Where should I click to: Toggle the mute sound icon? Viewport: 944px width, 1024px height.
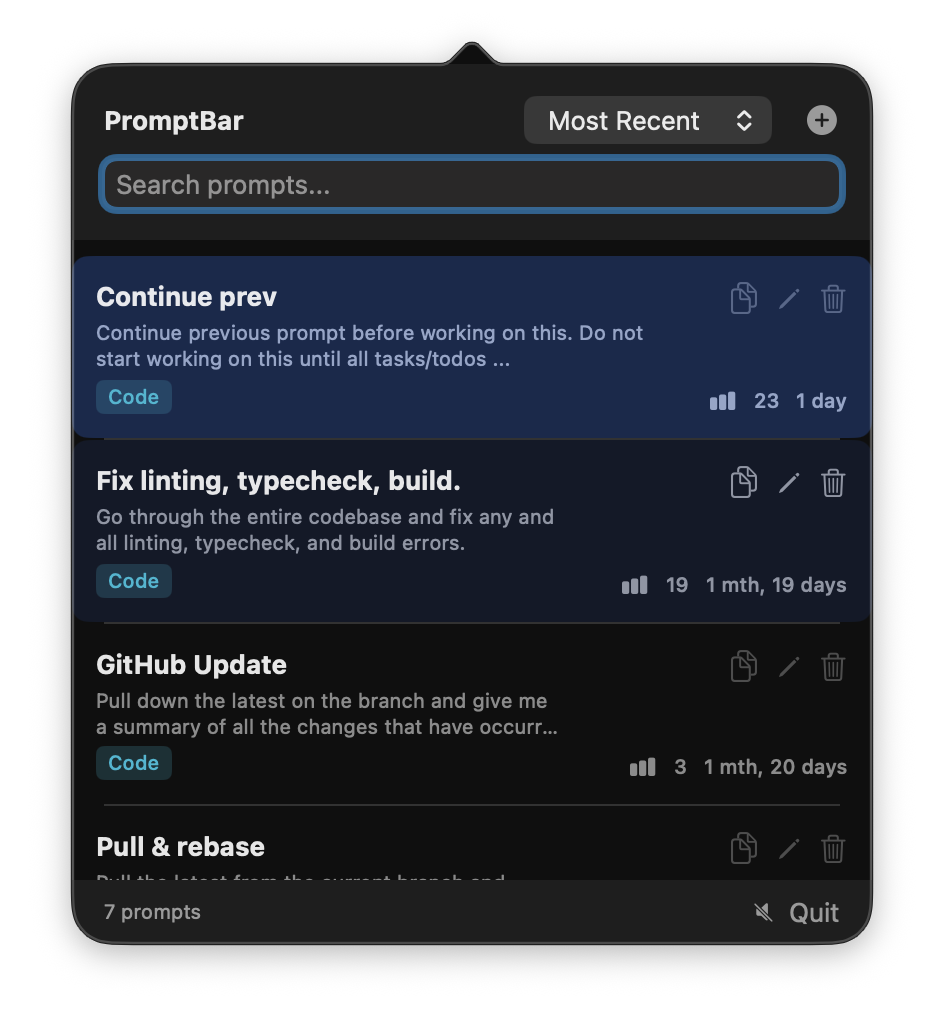click(x=763, y=912)
